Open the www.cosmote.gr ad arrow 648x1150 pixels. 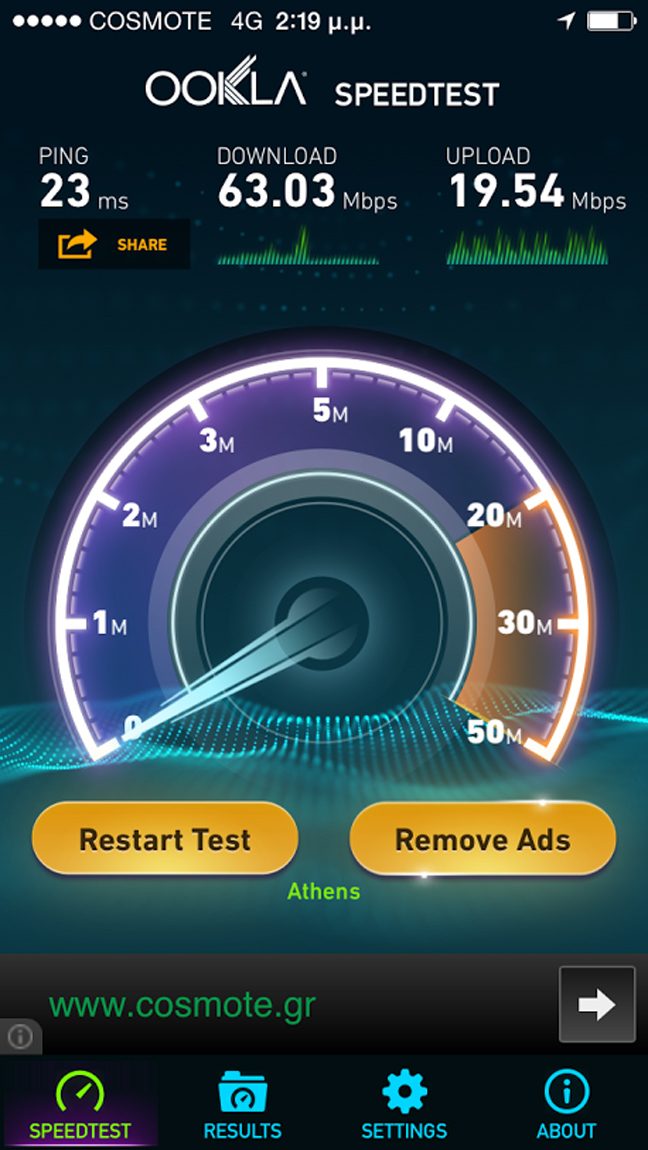point(597,1004)
